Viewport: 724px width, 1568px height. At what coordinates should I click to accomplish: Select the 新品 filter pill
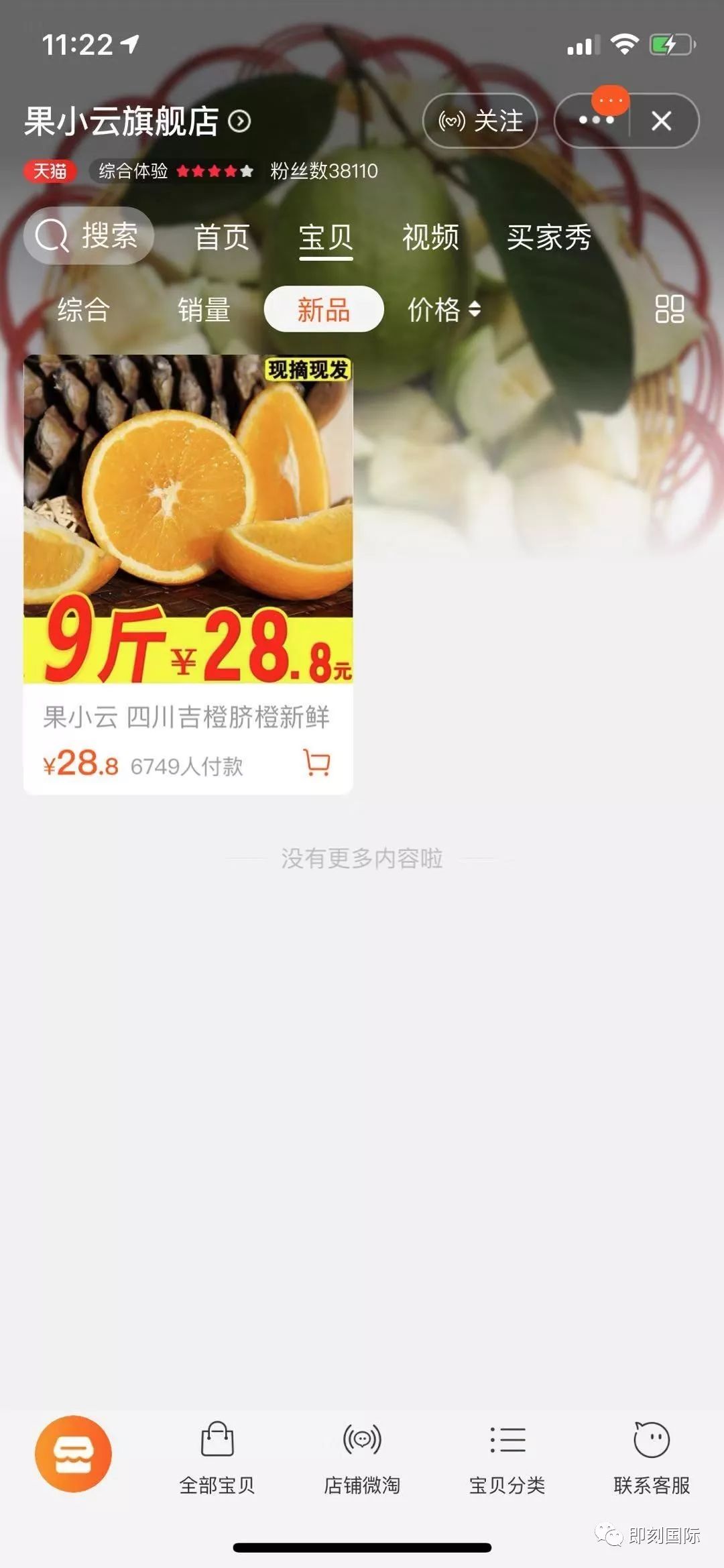(x=324, y=308)
